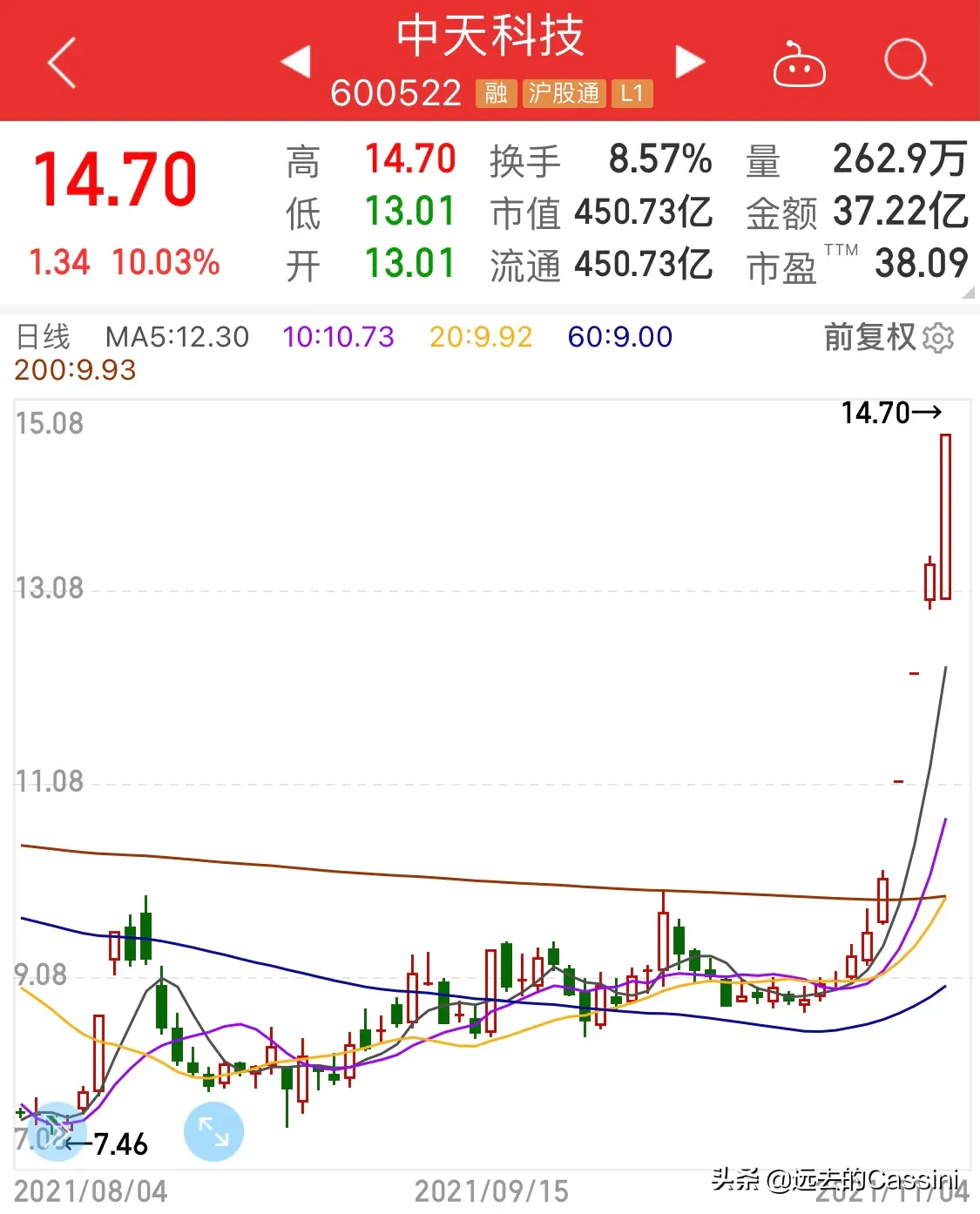The width and height of the screenshot is (980, 1214).
Task: Go back using the header arrow
Action: point(62,63)
